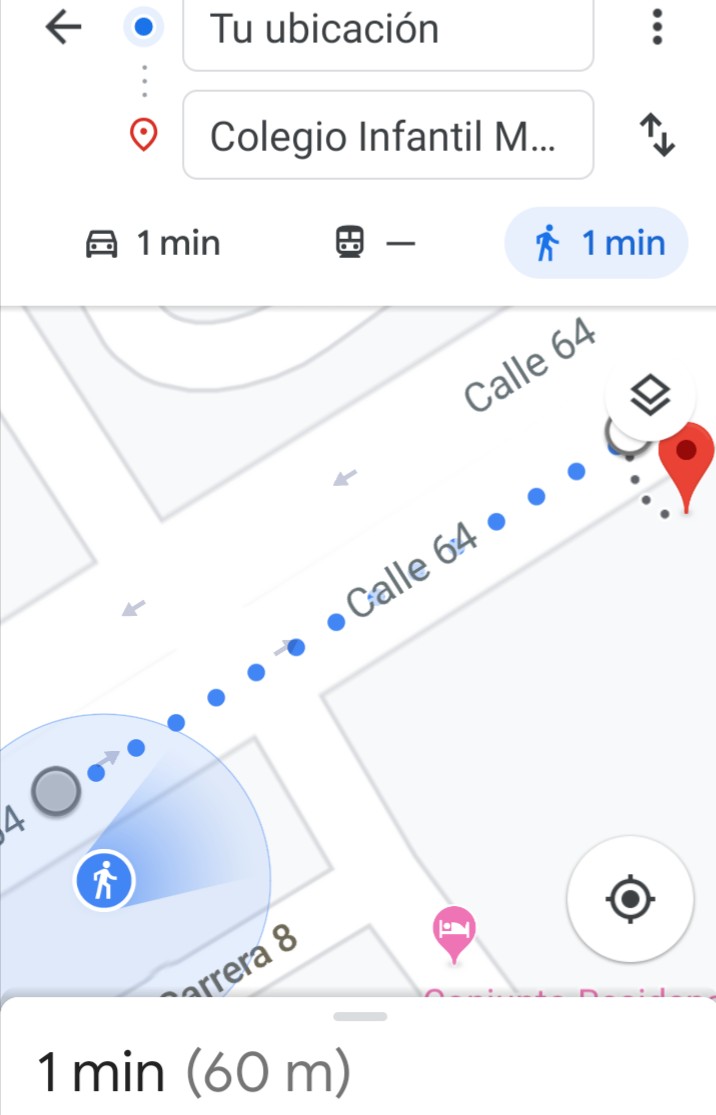Select the public transit mode
Viewport: 716px width, 1115px height.
(374, 243)
